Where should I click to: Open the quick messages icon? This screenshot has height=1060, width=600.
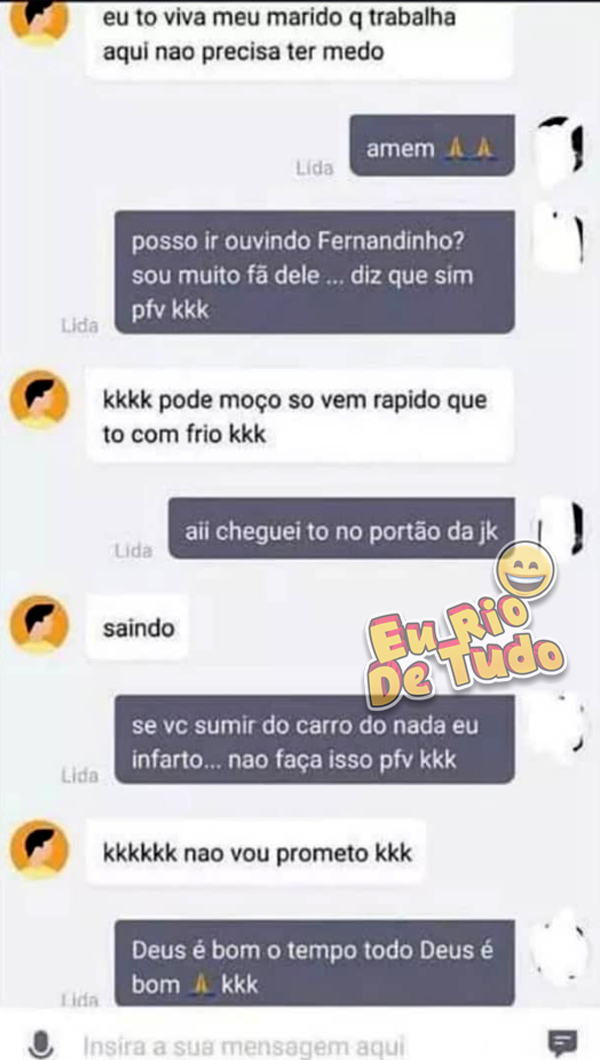[563, 1044]
